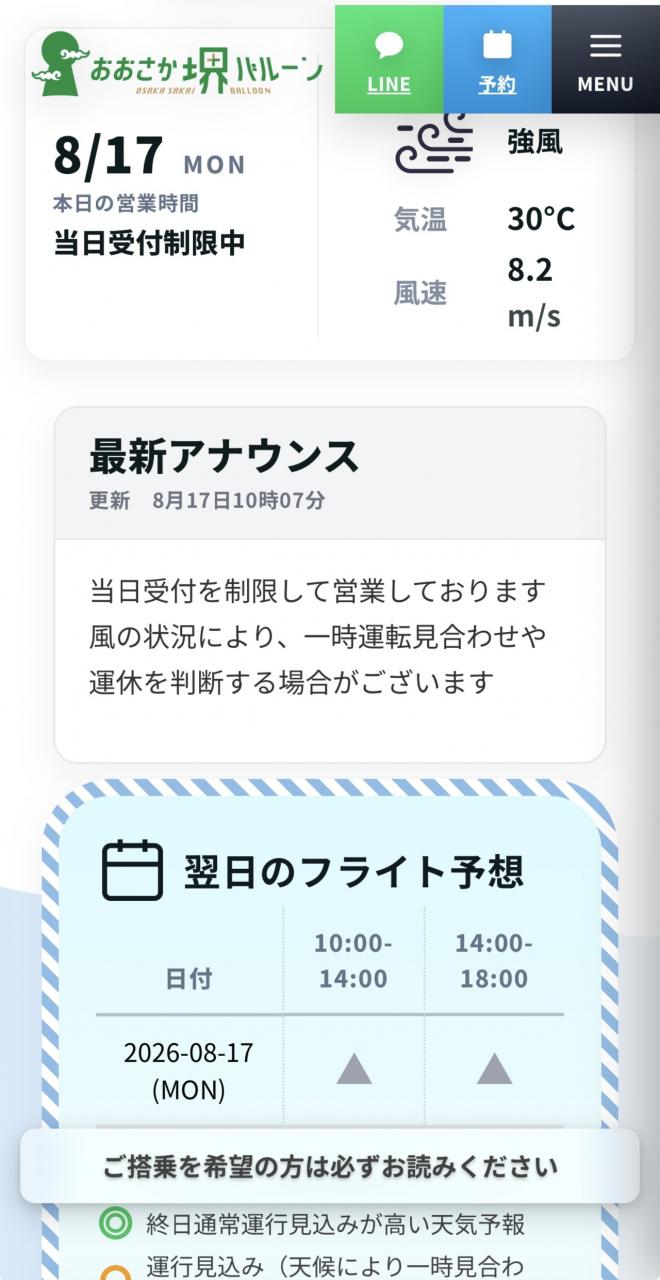660x1280 pixels.
Task: Go to home via おおさか堺バルーン logo
Action: point(178,65)
